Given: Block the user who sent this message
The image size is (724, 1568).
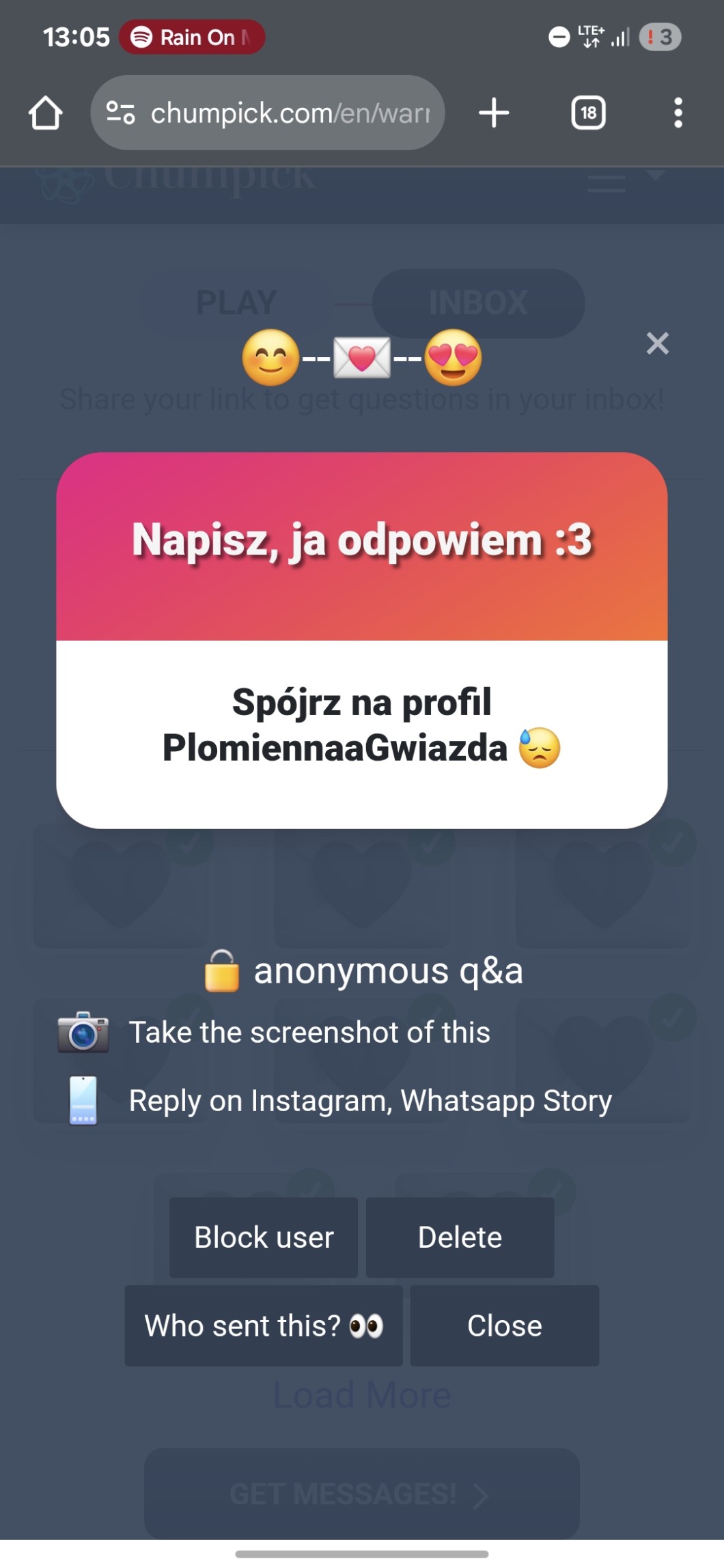Looking at the screenshot, I should click(x=264, y=1237).
